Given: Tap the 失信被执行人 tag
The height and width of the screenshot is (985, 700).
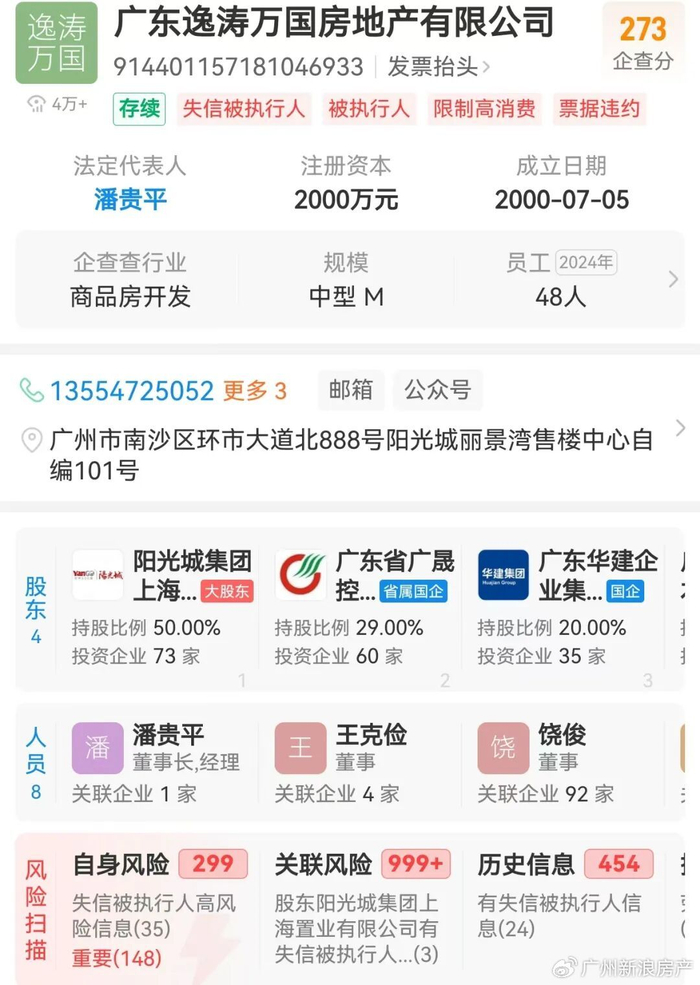Looking at the screenshot, I should 244,109.
